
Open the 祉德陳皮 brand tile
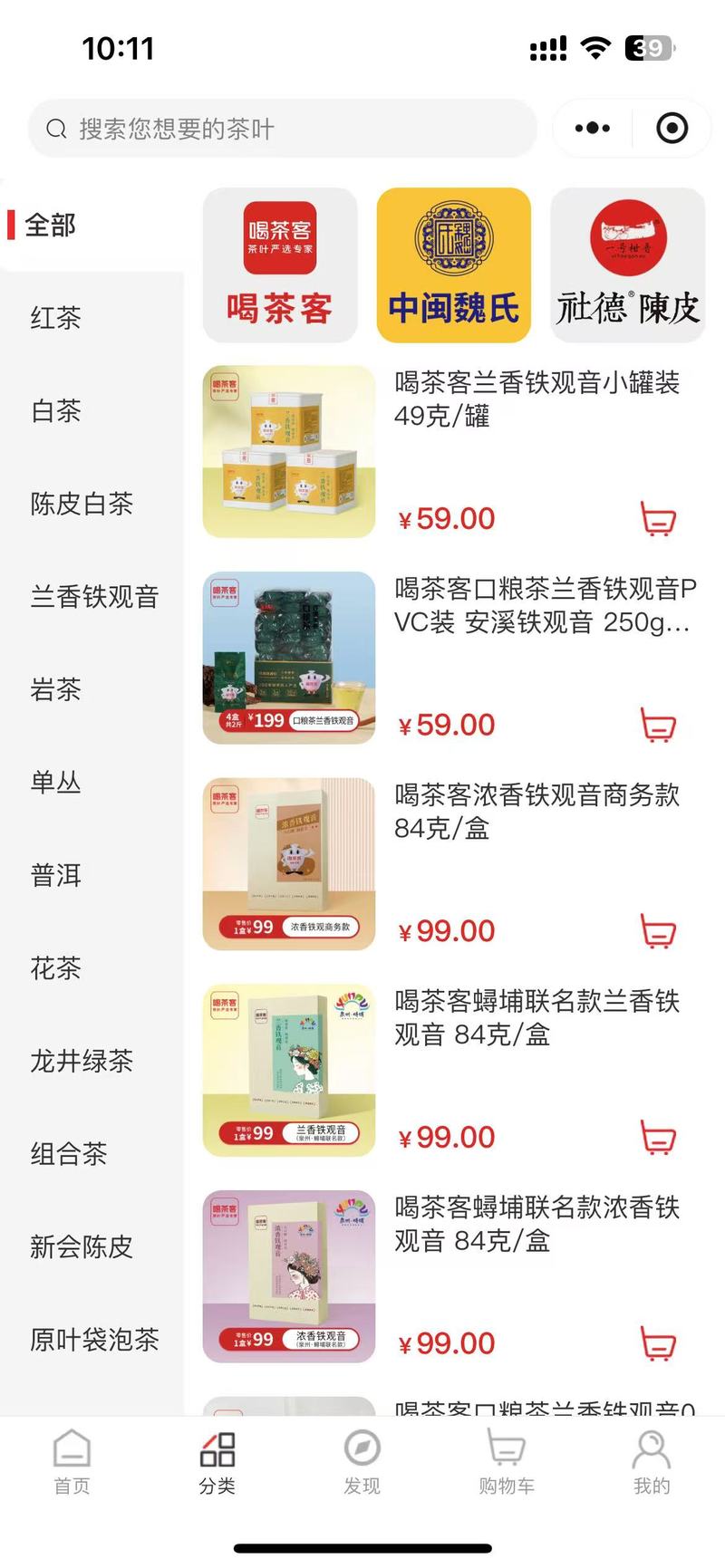pos(628,265)
